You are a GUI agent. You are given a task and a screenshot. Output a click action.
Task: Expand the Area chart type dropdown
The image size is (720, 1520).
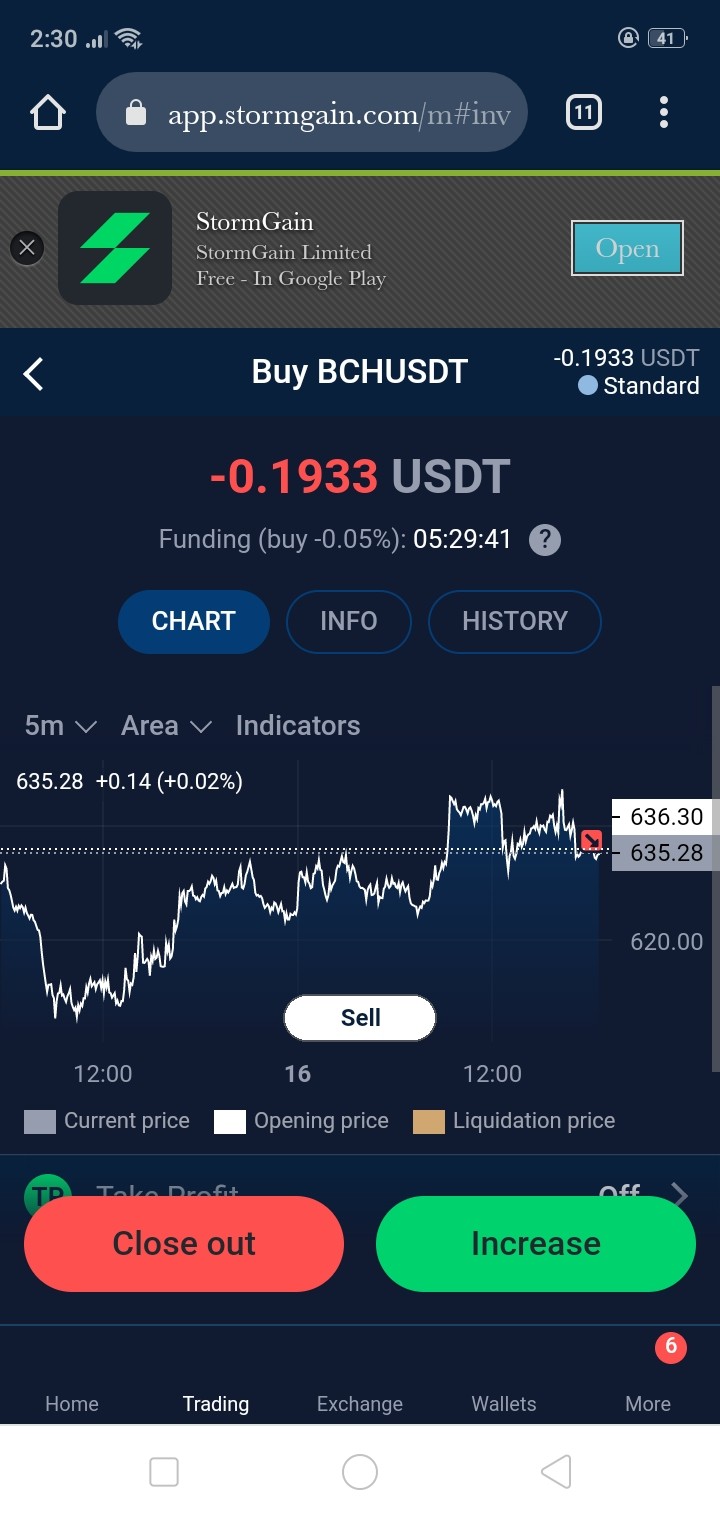[167, 726]
